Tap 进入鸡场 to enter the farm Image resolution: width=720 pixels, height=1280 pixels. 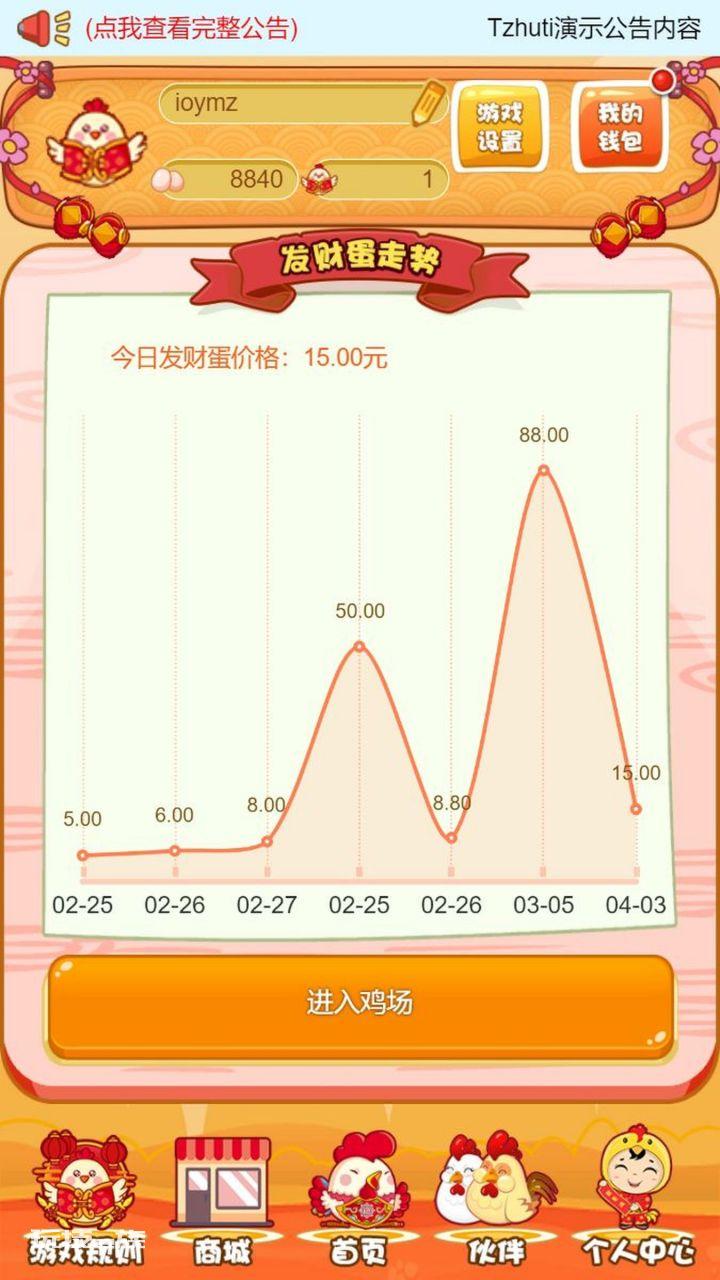(360, 1004)
